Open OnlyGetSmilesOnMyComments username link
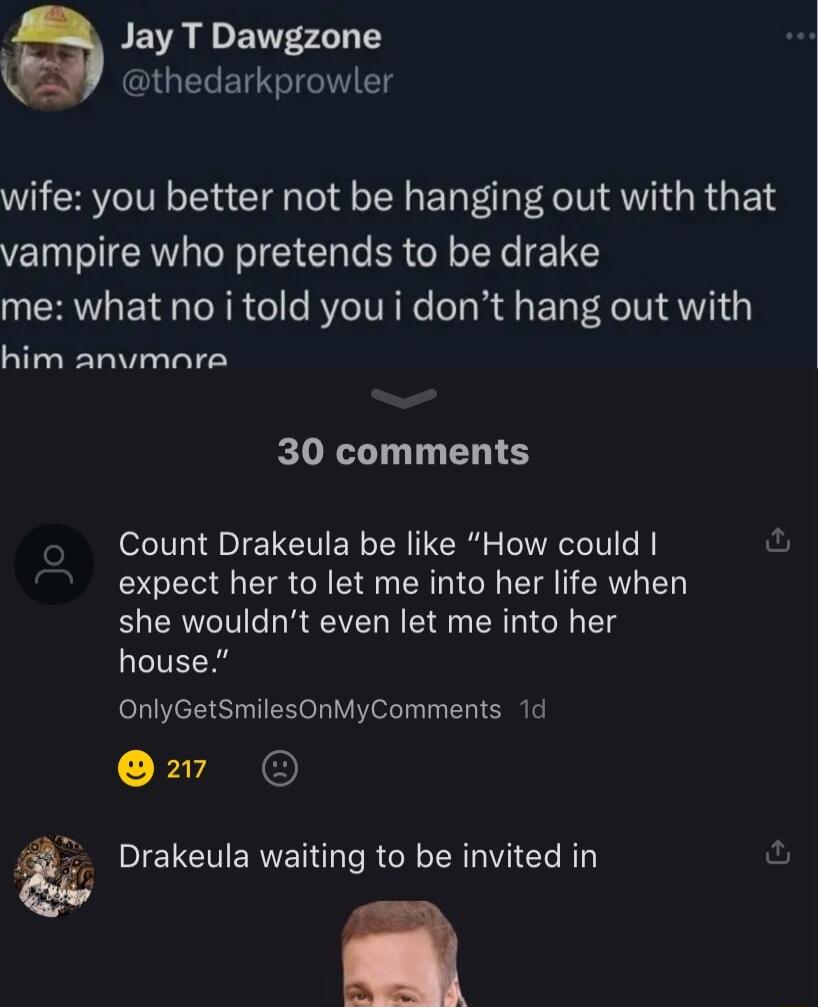818x1007 pixels. [309, 709]
